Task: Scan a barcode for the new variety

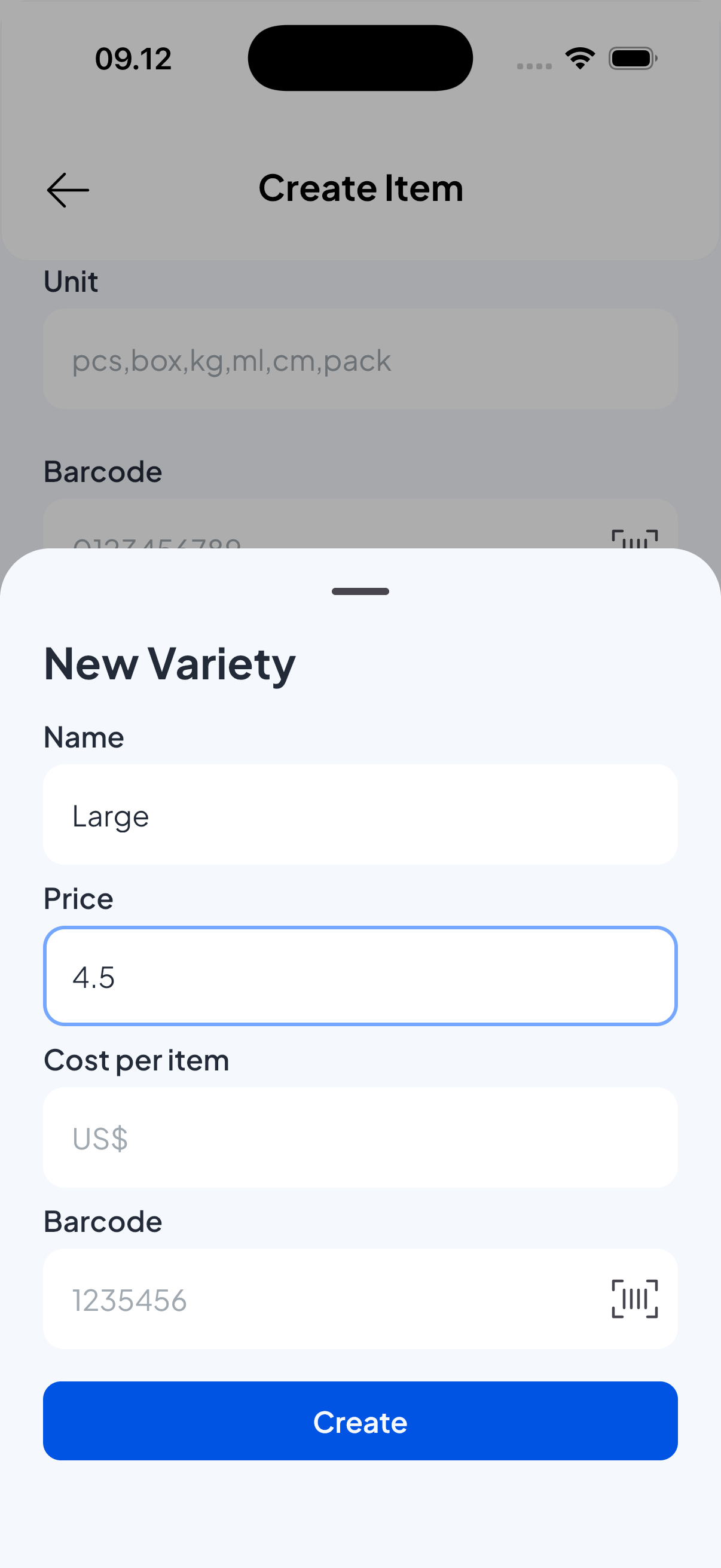Action: [634, 1299]
